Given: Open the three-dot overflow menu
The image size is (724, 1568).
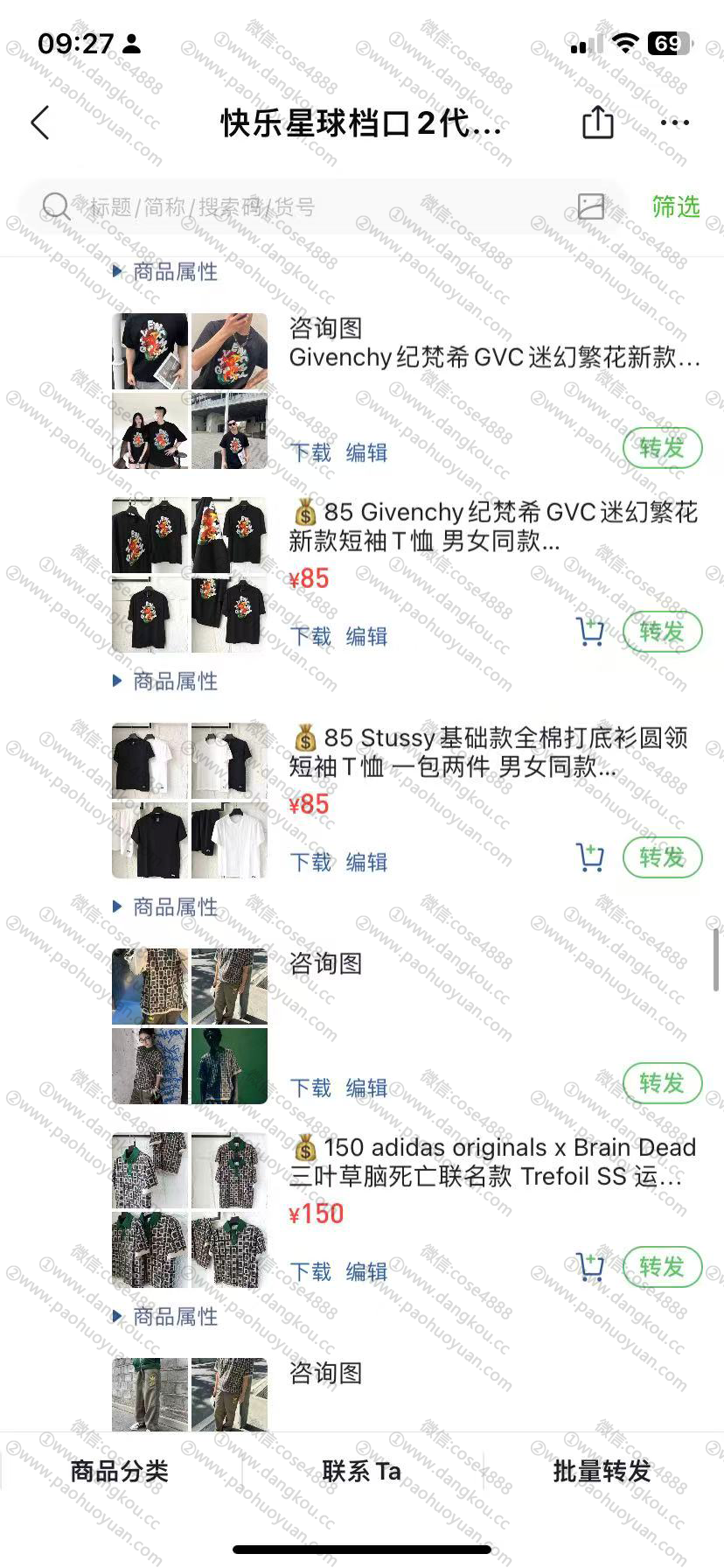Looking at the screenshot, I should click(x=675, y=122).
